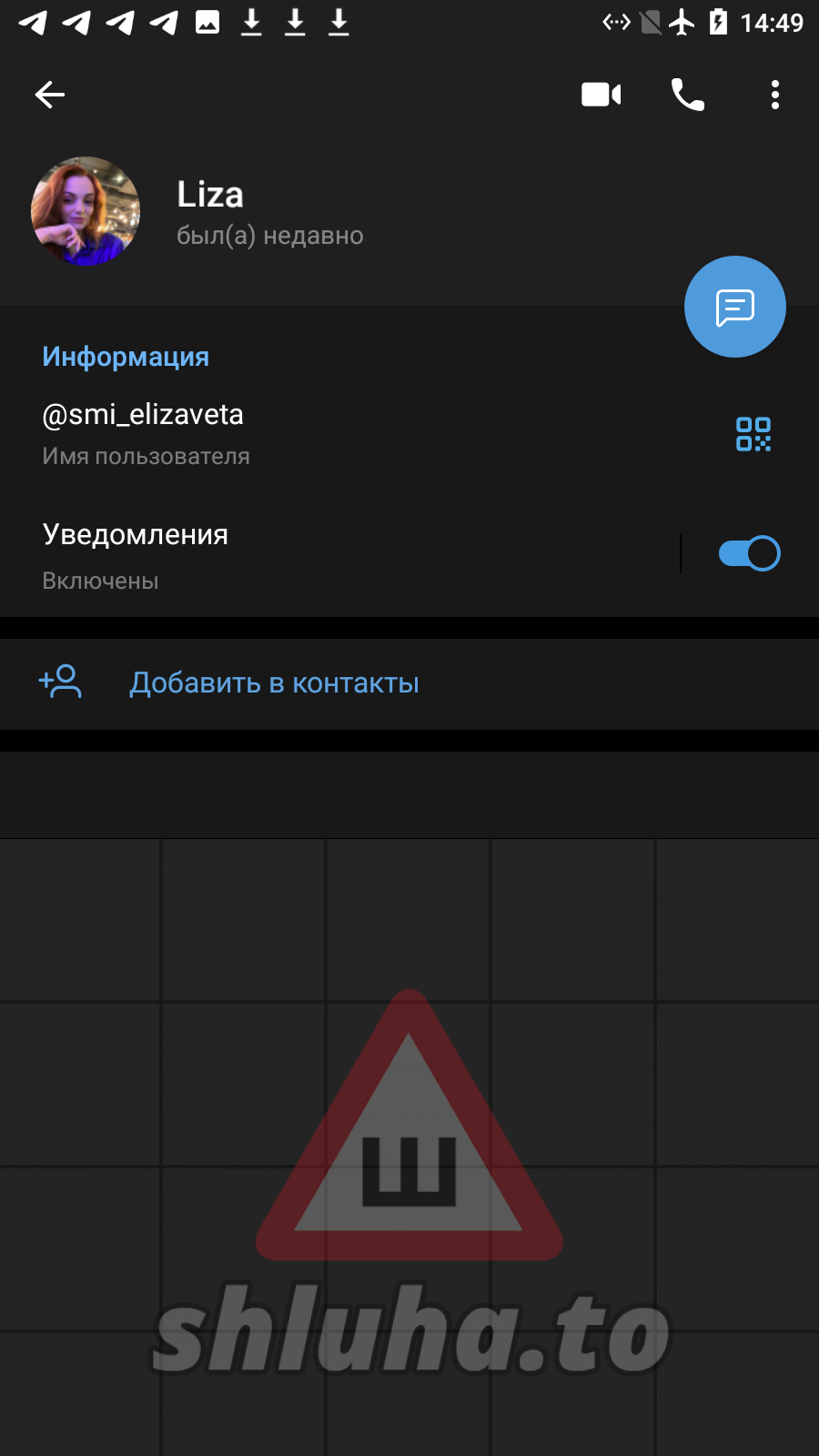Go back using the top arrow
The width and height of the screenshot is (819, 1456).
pos(50,95)
